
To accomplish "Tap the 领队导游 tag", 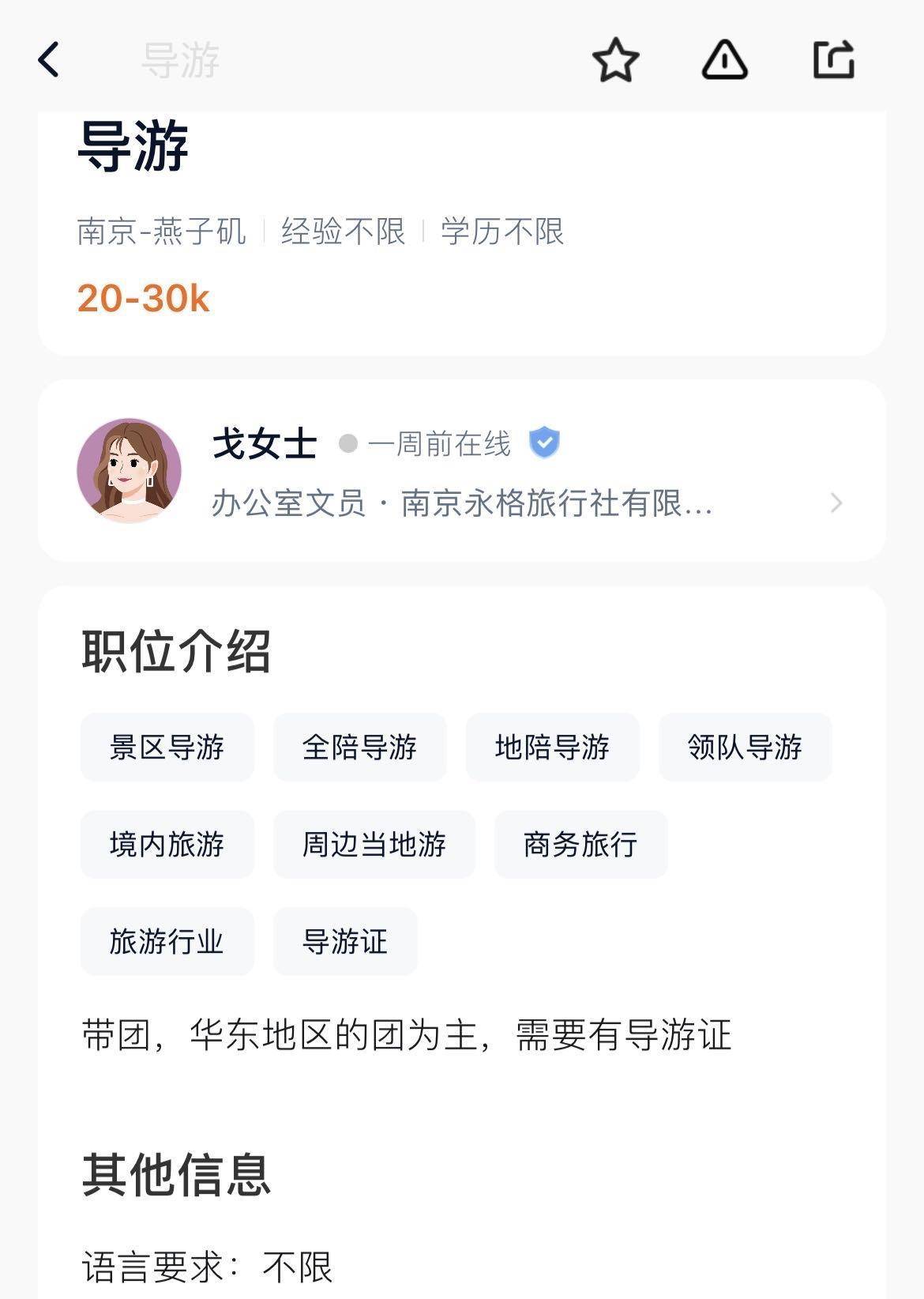I will tap(745, 747).
